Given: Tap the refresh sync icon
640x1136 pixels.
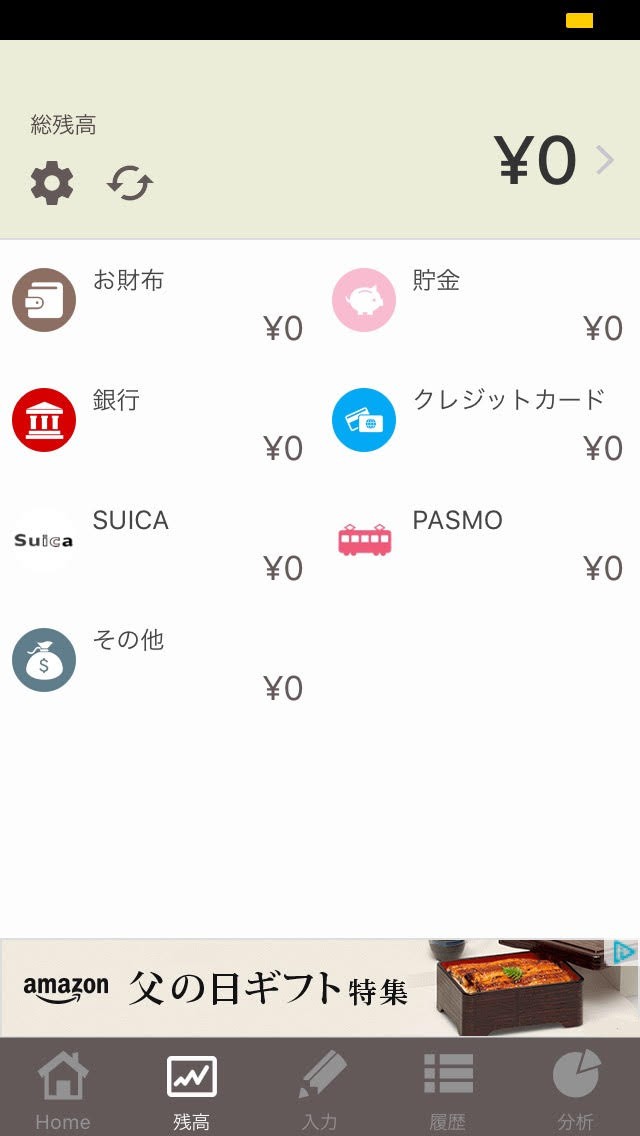Looking at the screenshot, I should [130, 184].
